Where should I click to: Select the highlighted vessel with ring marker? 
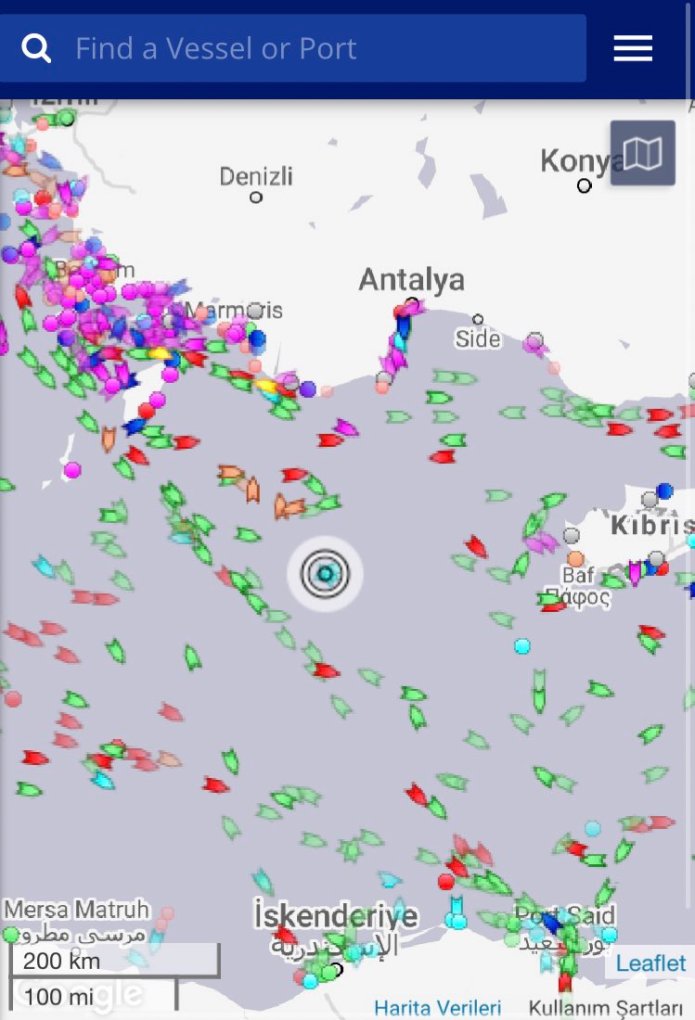[325, 574]
